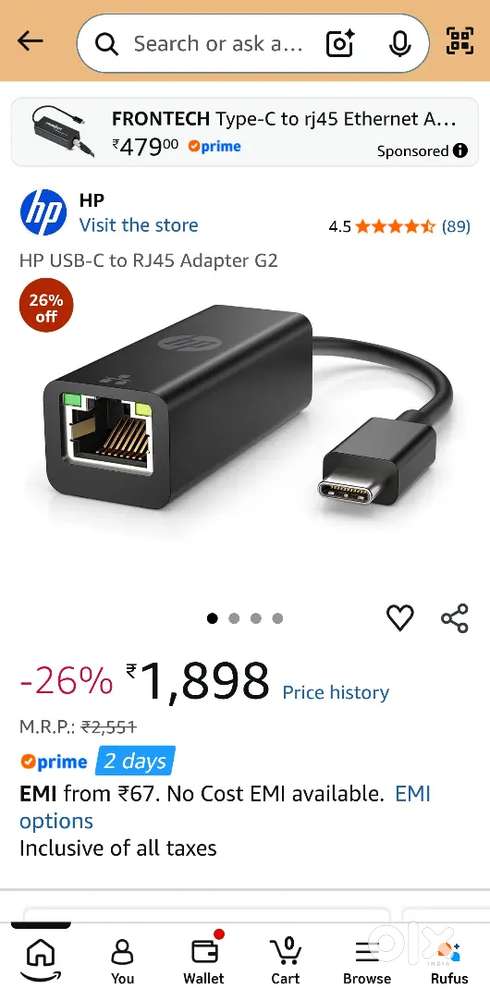Start voice search with the microphone
The width and height of the screenshot is (490, 998).
(x=400, y=43)
